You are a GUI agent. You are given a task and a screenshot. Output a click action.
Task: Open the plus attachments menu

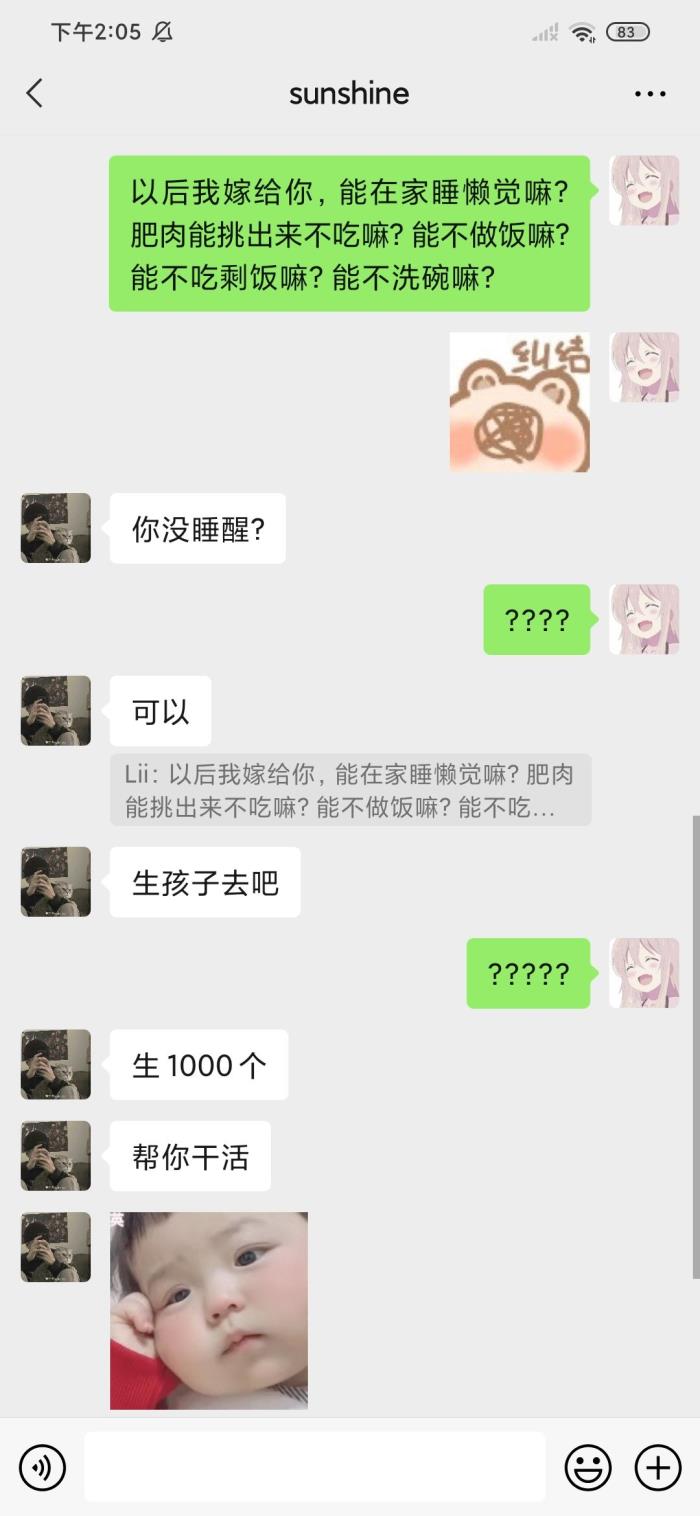click(x=657, y=1467)
